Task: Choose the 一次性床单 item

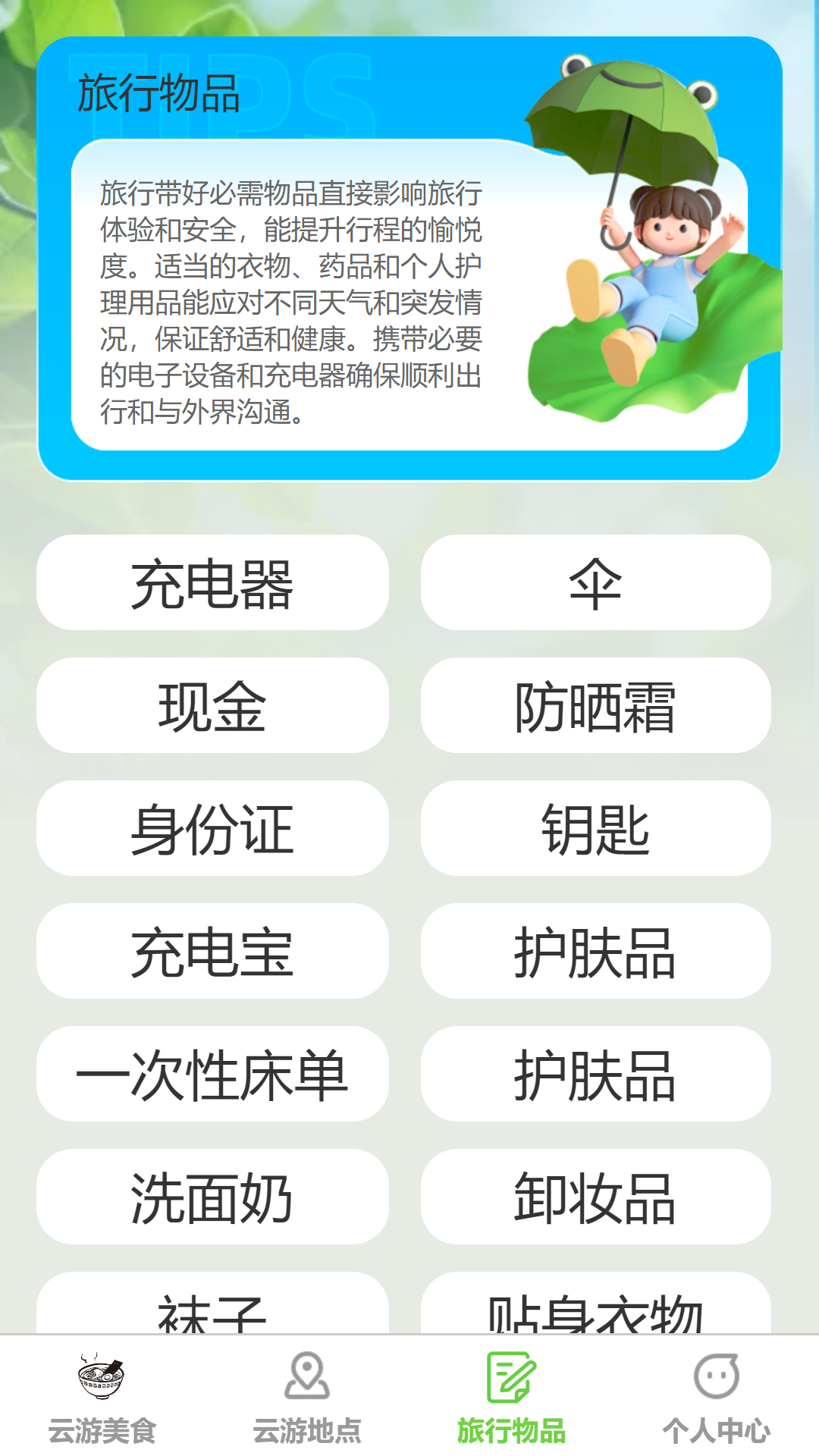Action: tap(212, 1074)
